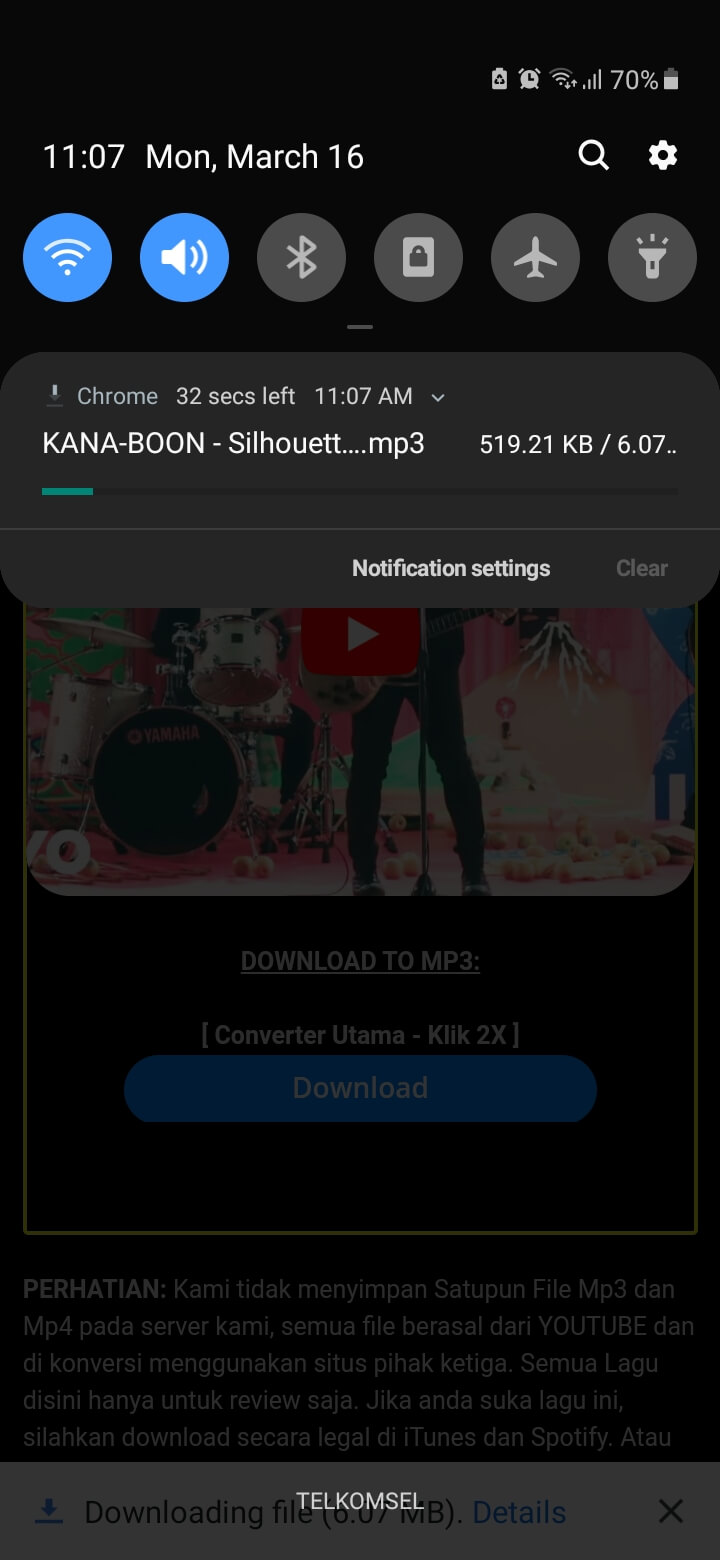720x1560 pixels.
Task: Toggle the sound mode
Action: (184, 258)
